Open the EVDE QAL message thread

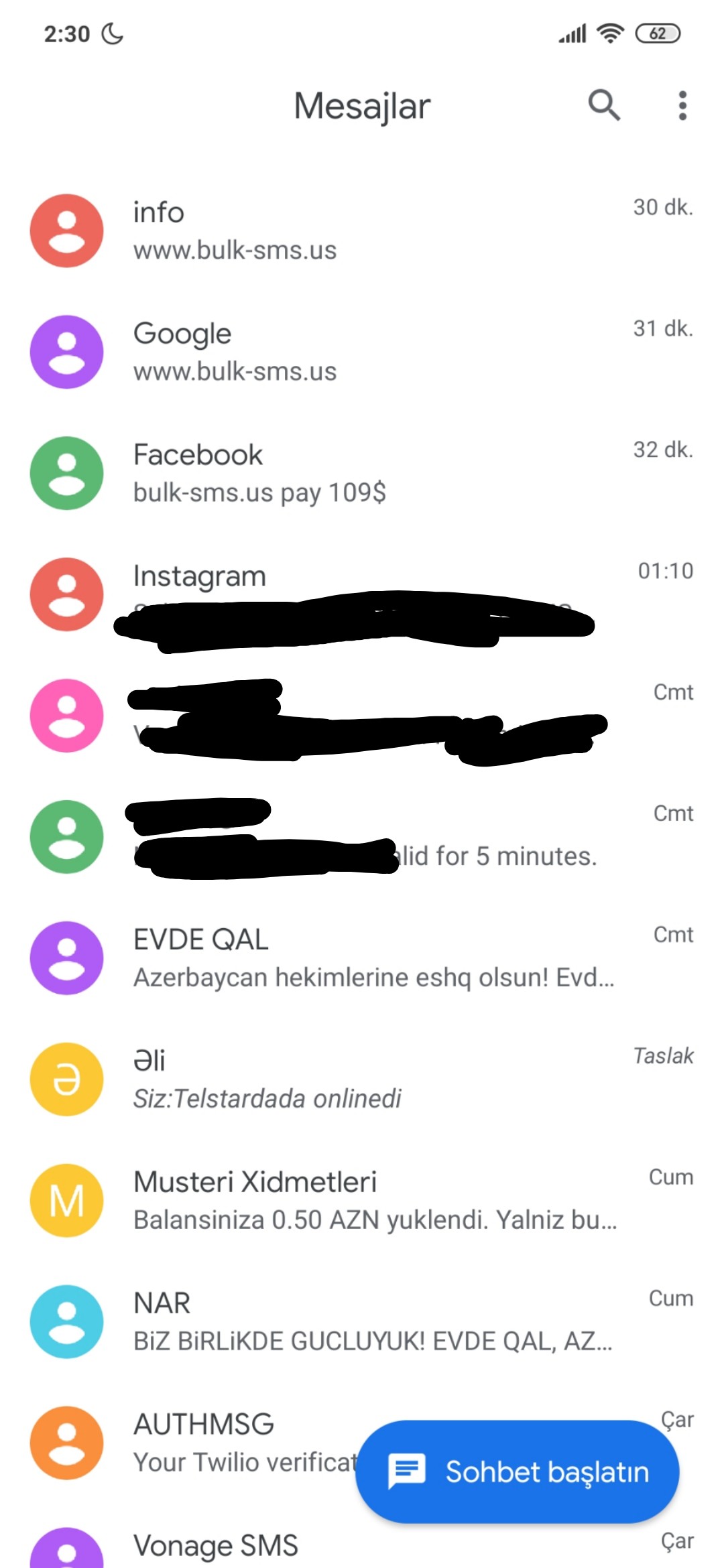click(x=362, y=958)
